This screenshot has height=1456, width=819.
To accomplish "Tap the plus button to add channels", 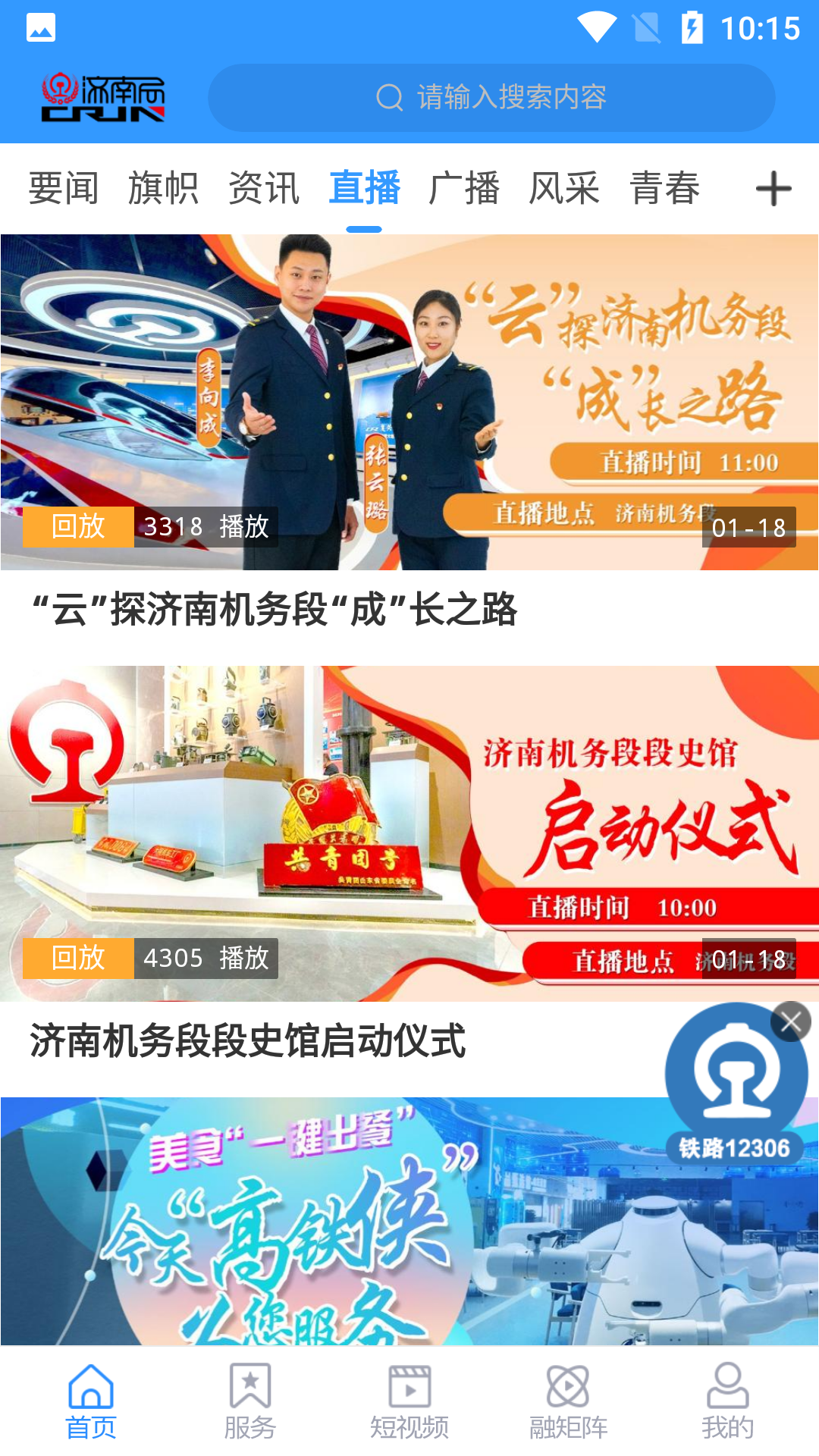I will [773, 190].
